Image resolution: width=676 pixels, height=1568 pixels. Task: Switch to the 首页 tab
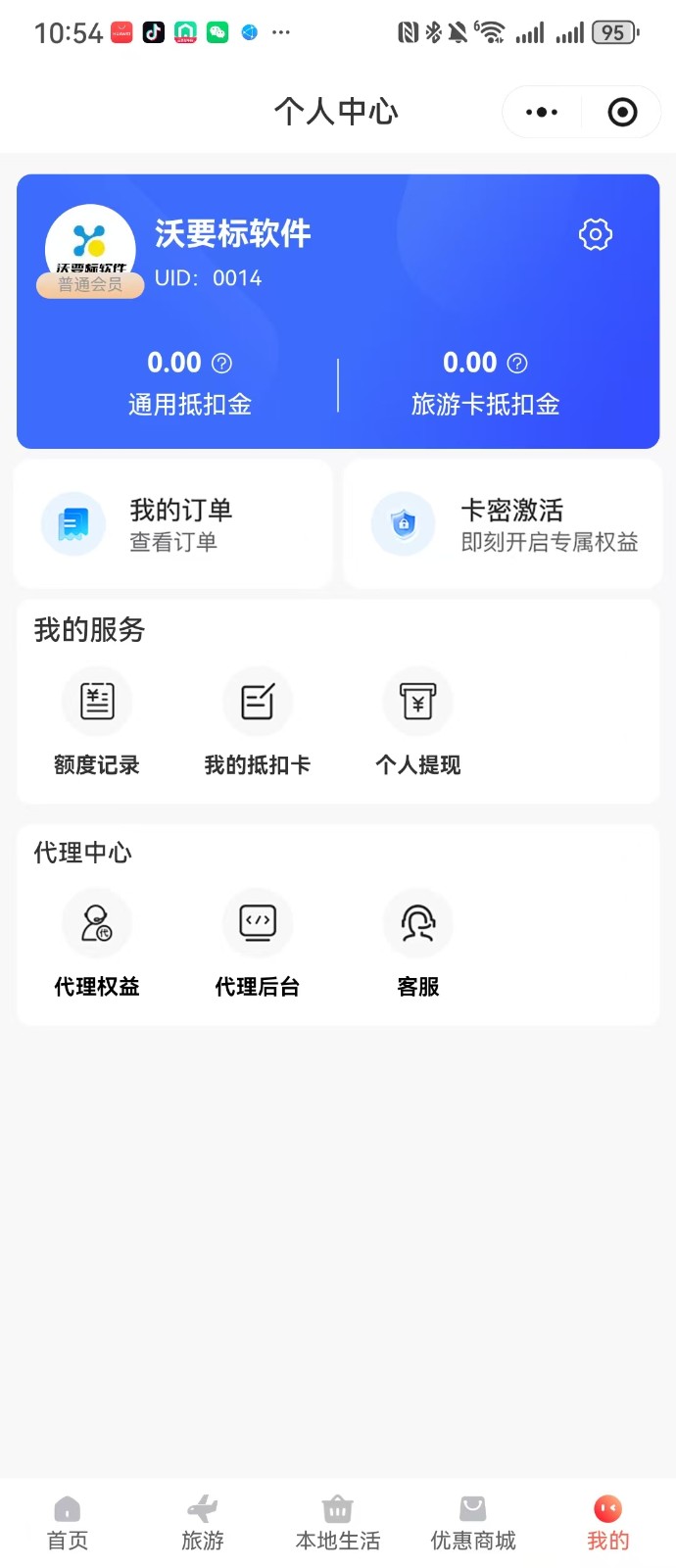point(68,1523)
